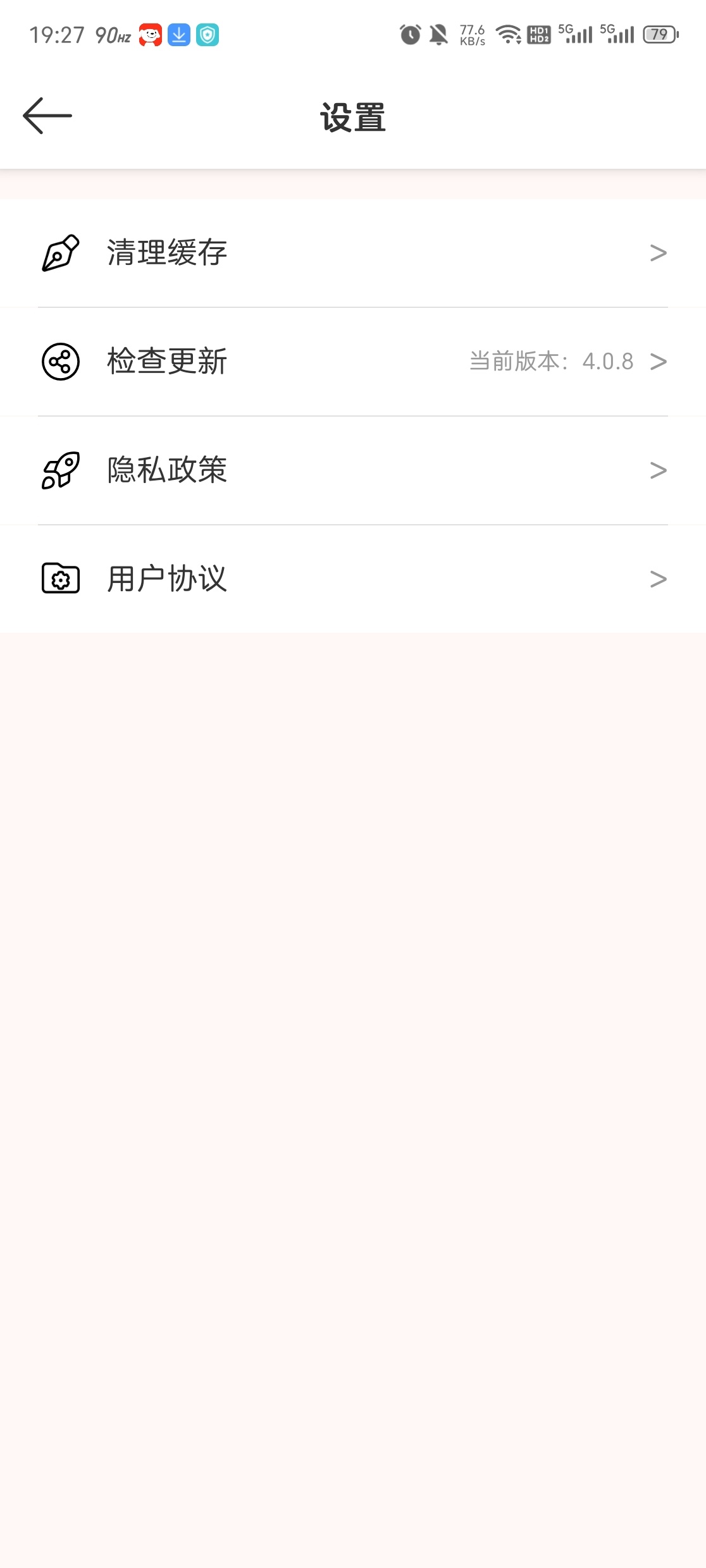Click the shield icon in the status bar
This screenshot has height=1568, width=706.
coord(209,36)
